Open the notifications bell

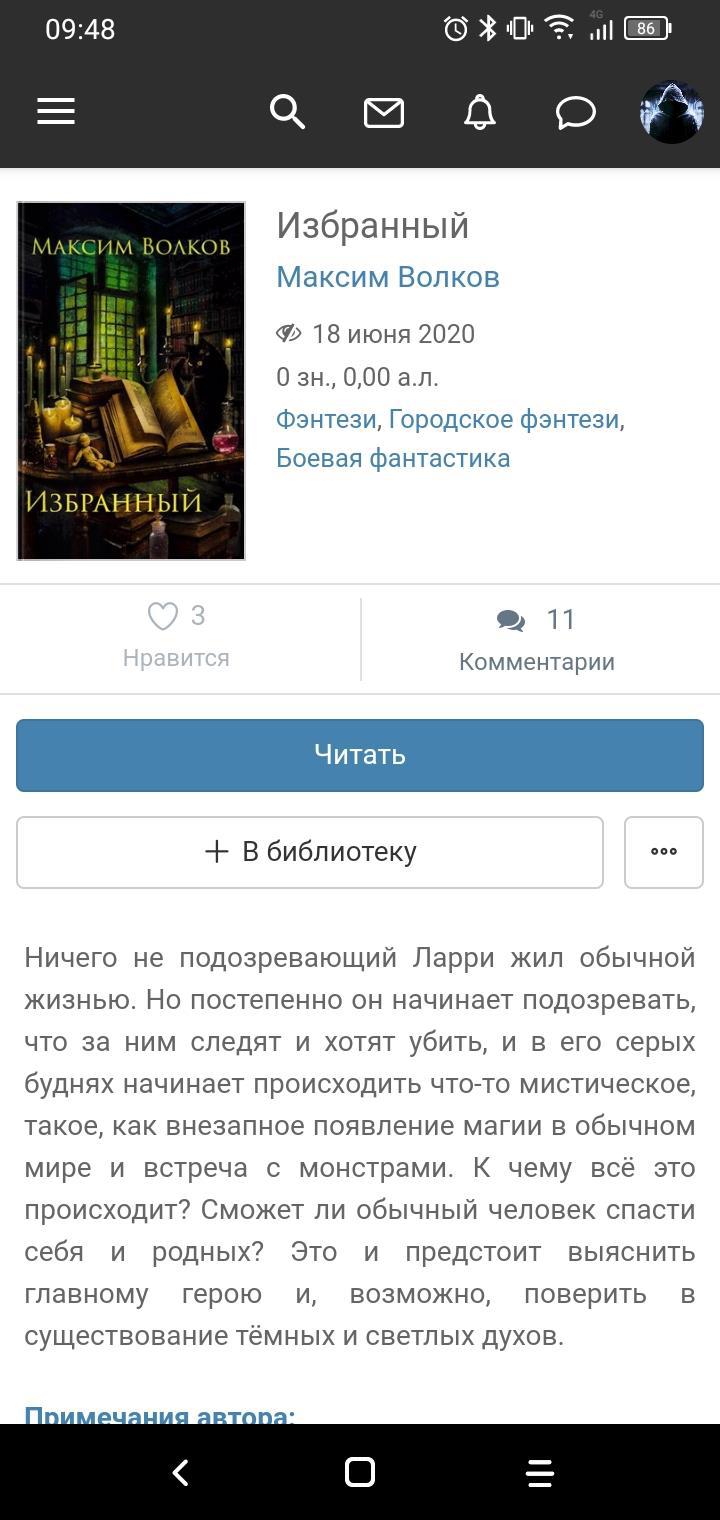coord(480,112)
